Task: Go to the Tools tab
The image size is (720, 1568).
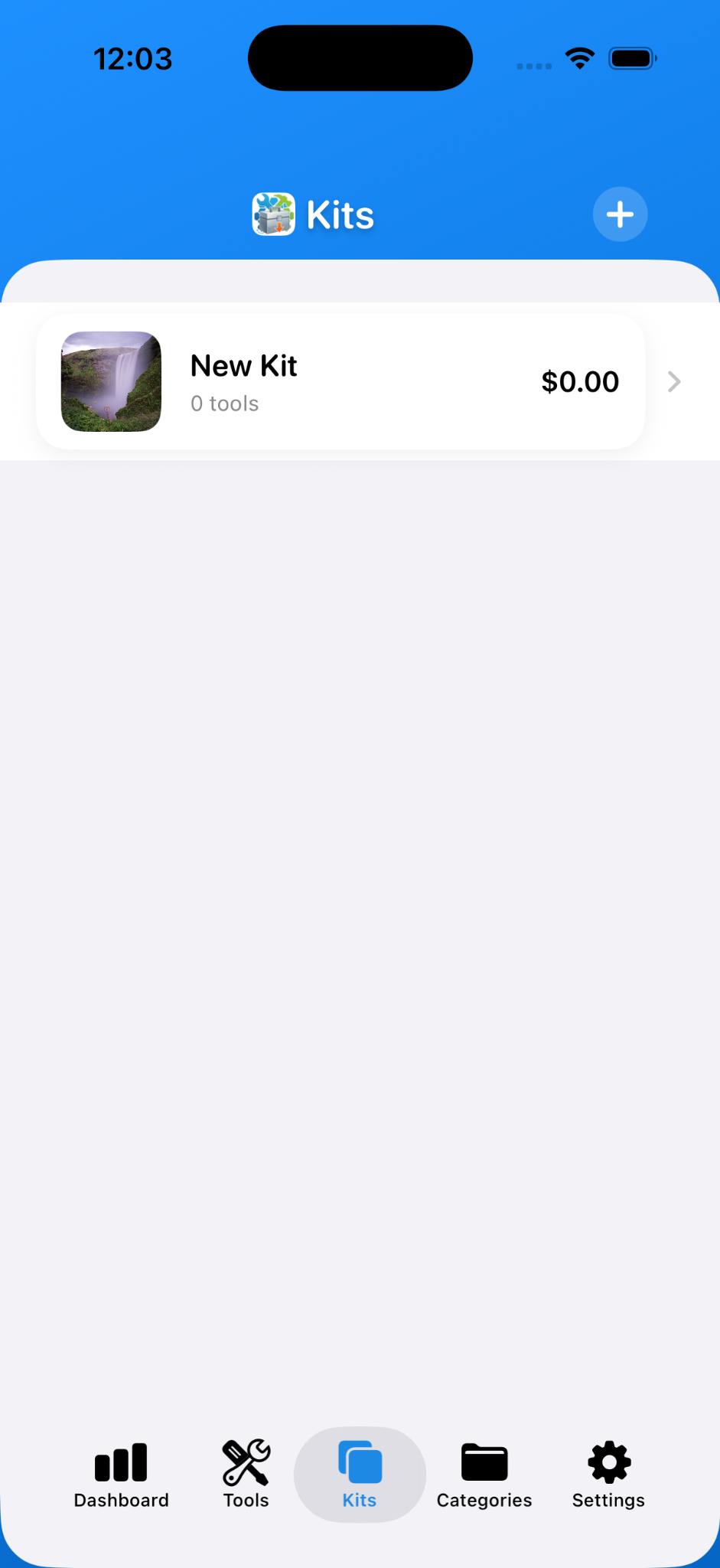Action: [246, 1475]
